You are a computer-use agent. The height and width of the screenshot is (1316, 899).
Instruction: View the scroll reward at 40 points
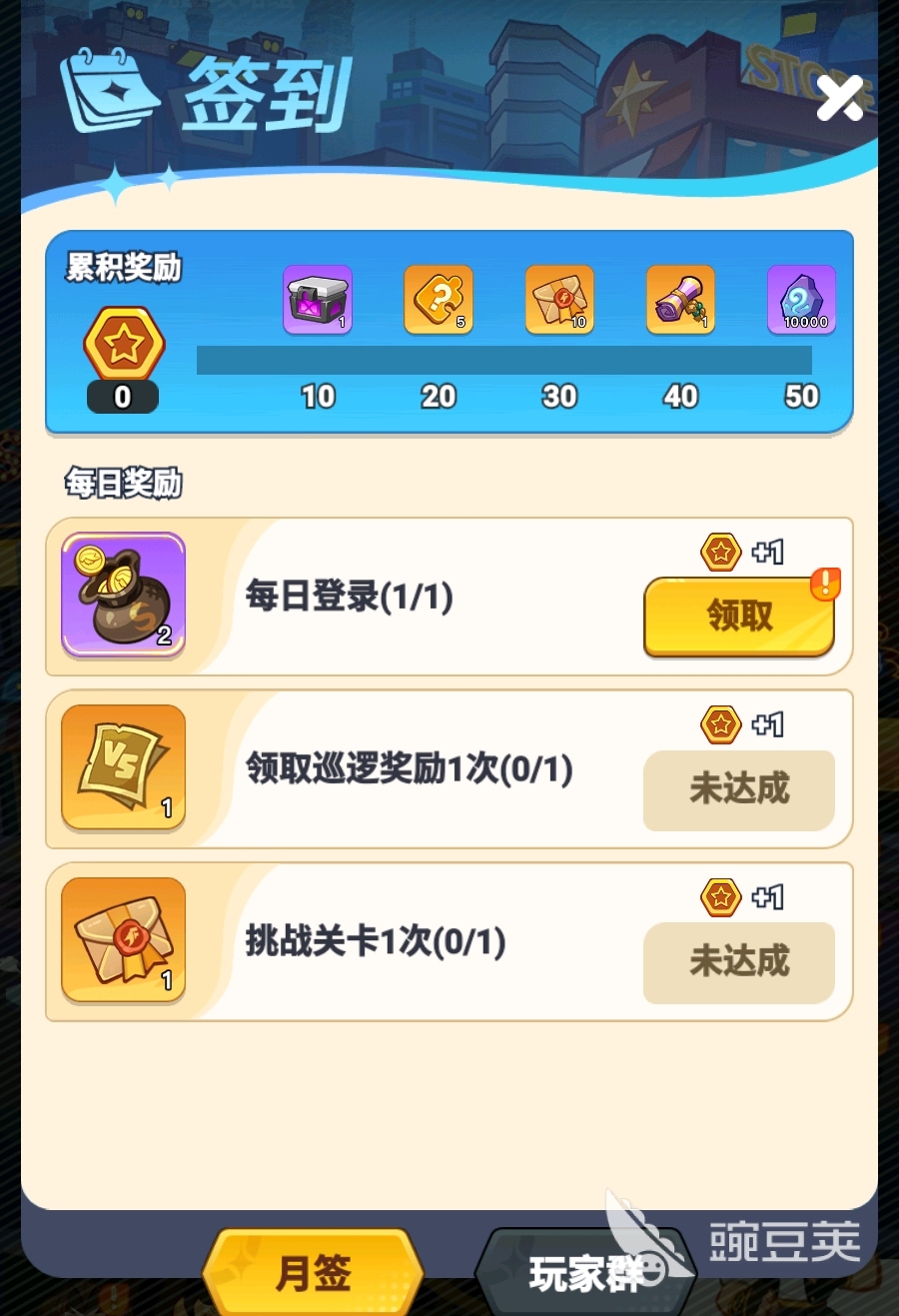click(680, 299)
